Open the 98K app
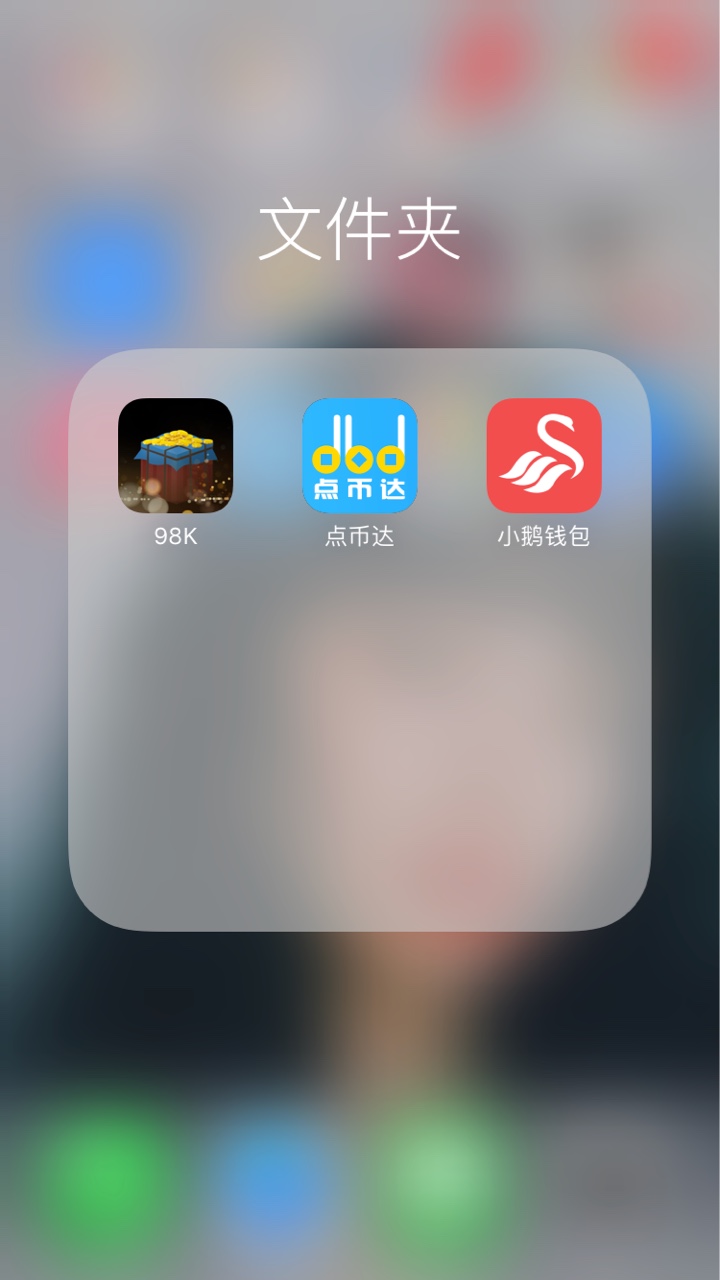This screenshot has width=720, height=1280. [x=175, y=456]
